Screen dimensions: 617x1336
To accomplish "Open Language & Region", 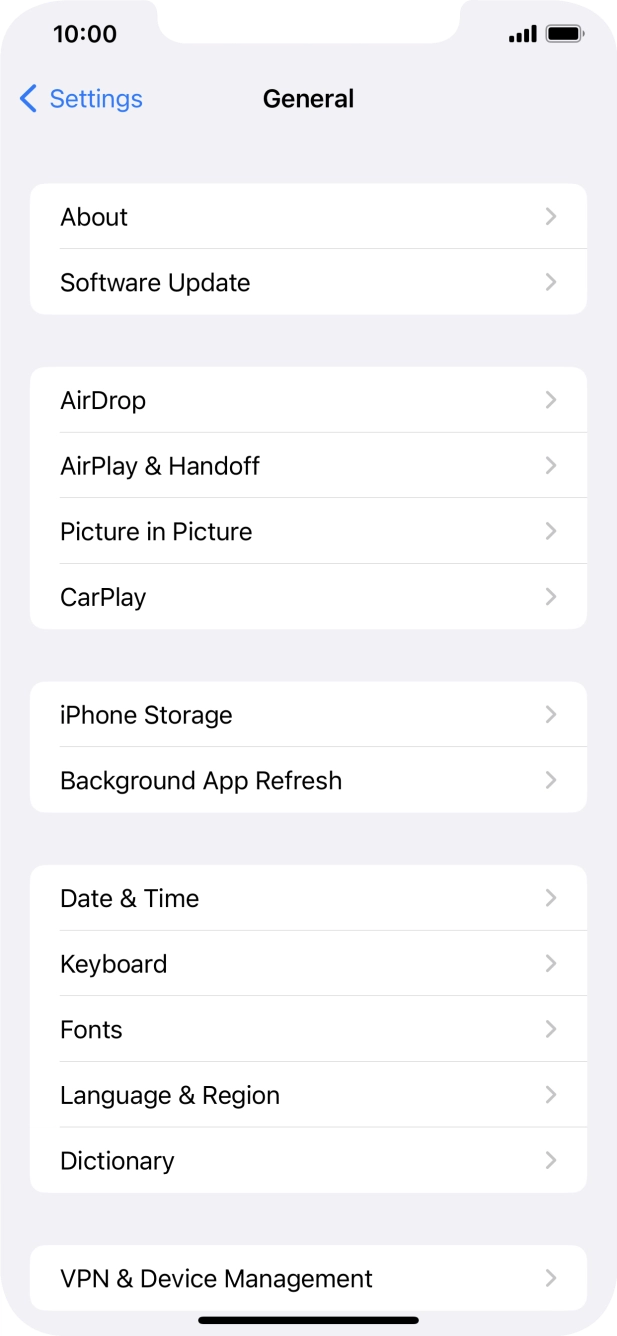I will pos(308,1094).
